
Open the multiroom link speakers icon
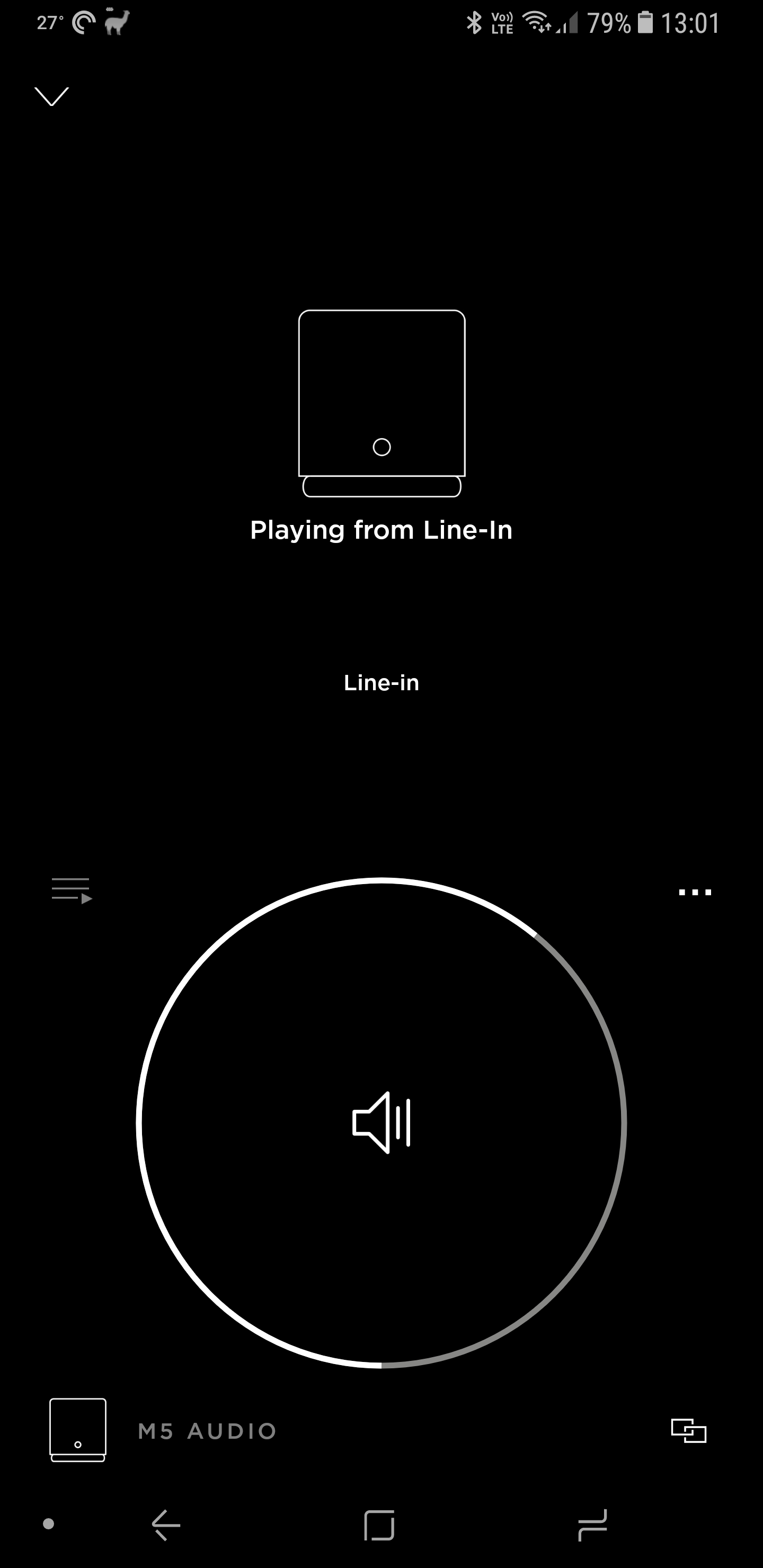coord(689,1430)
